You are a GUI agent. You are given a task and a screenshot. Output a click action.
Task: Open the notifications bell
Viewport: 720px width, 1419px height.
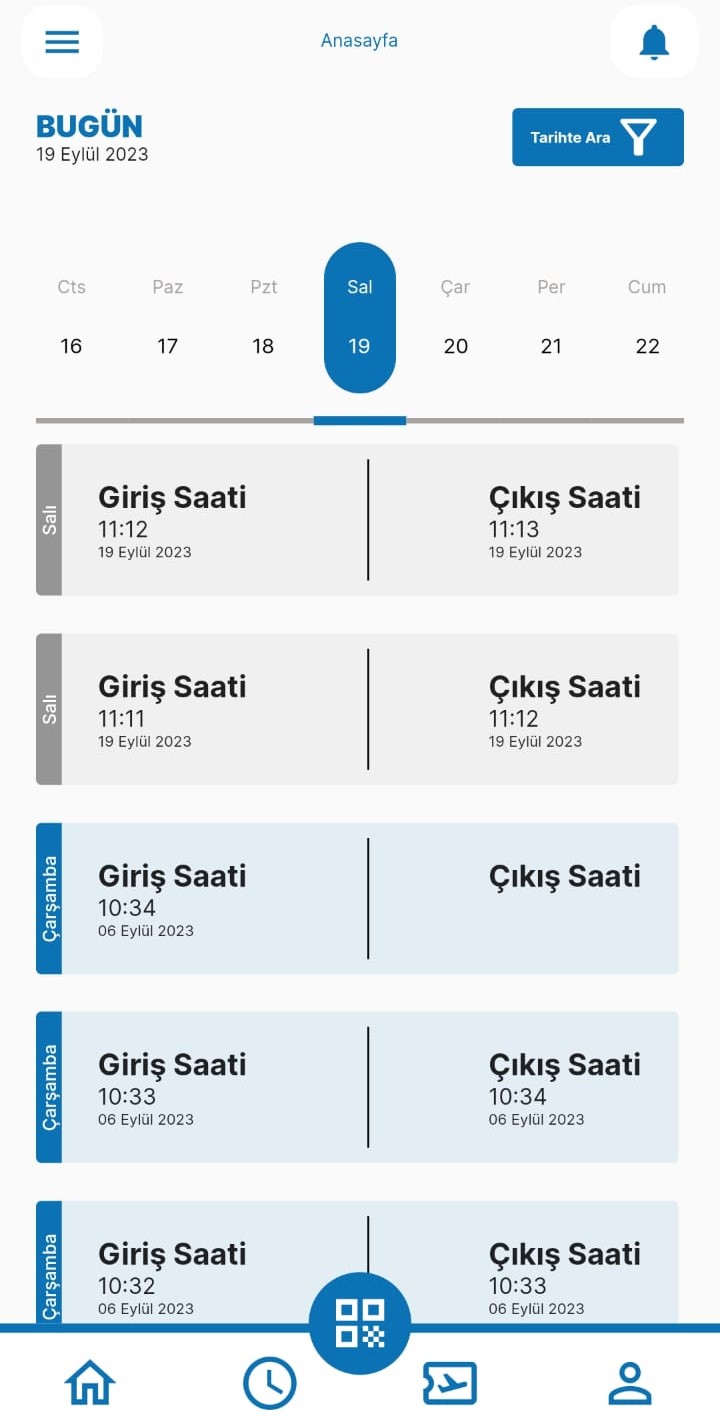click(x=654, y=42)
